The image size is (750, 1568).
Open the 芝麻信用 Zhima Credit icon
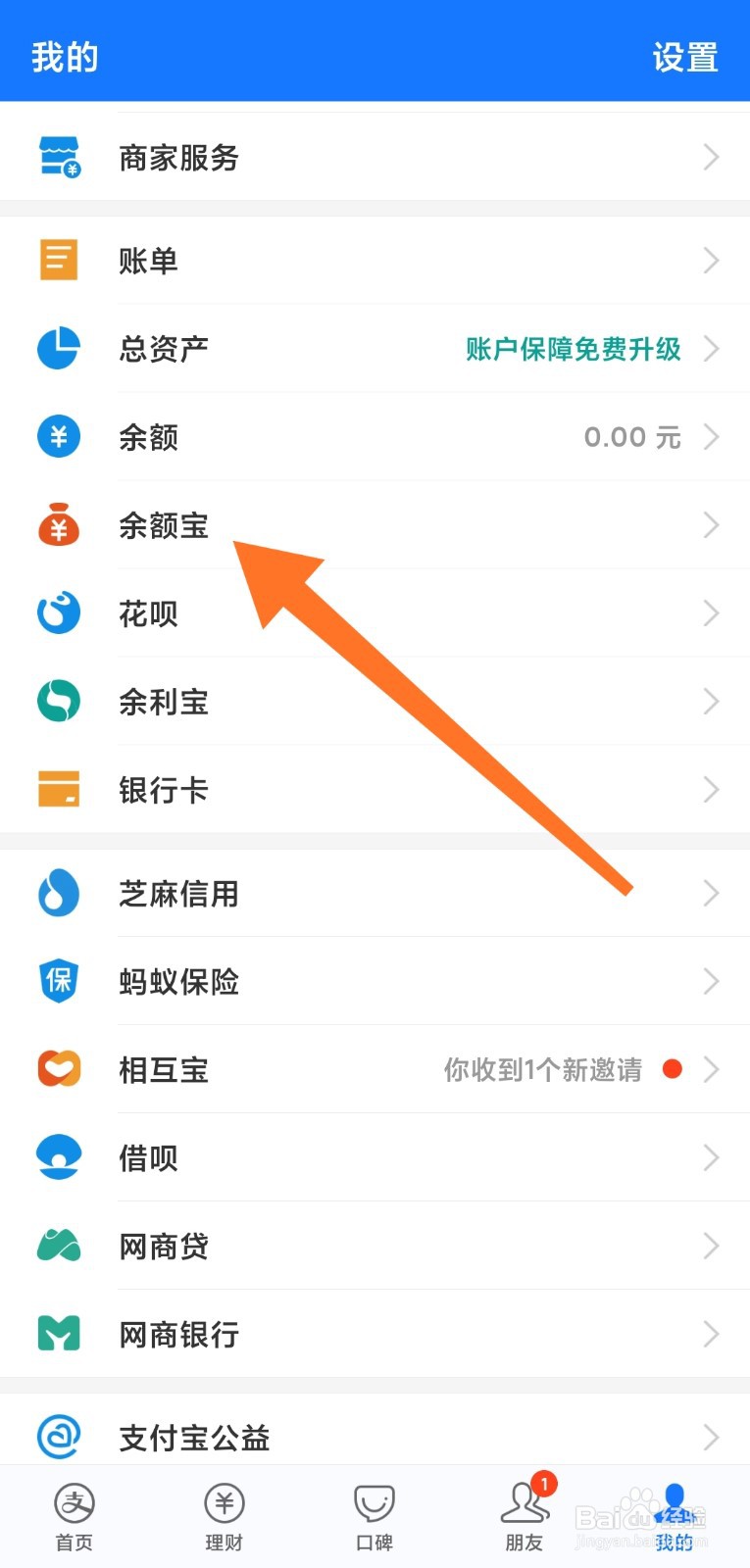tap(58, 893)
